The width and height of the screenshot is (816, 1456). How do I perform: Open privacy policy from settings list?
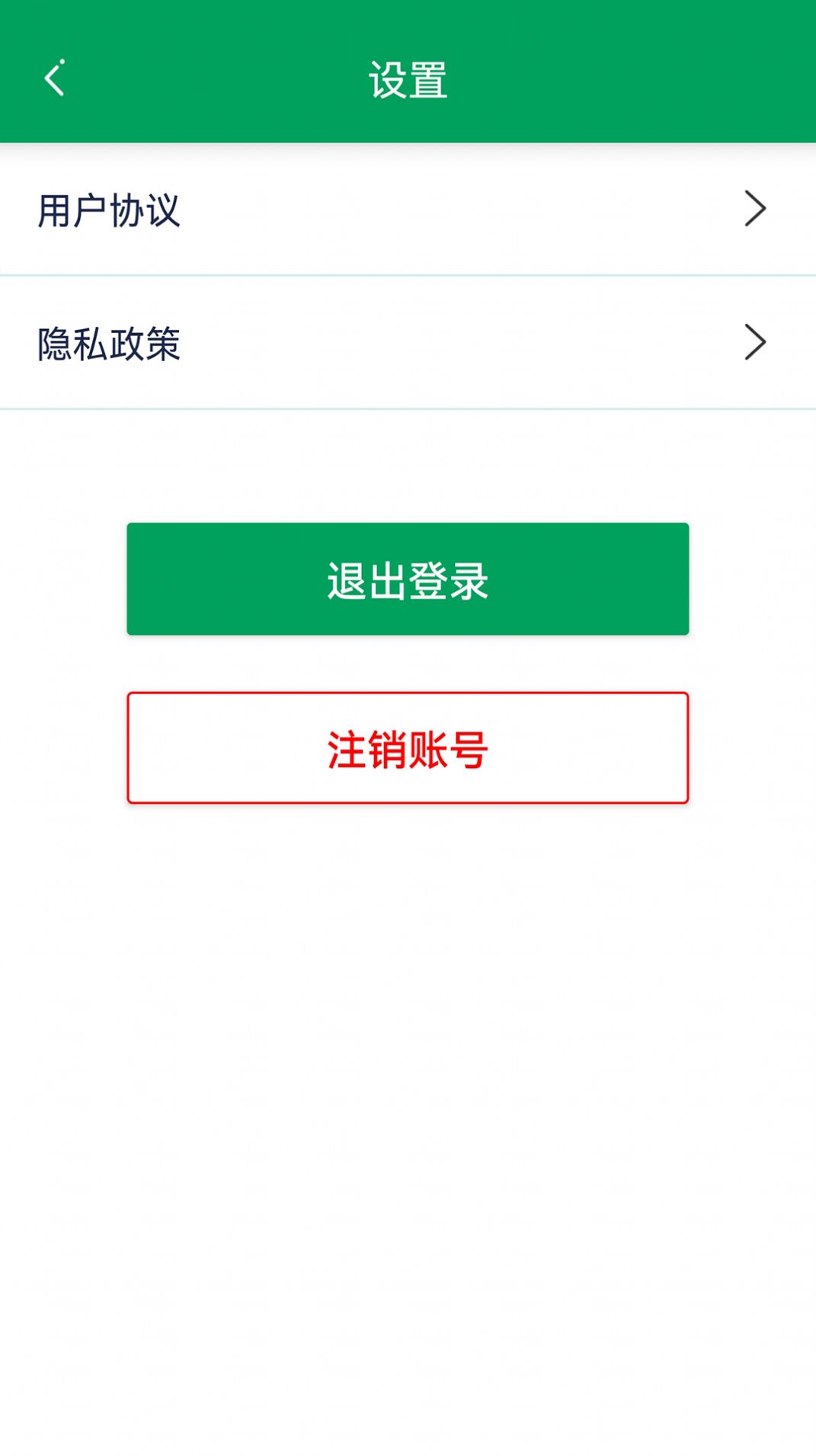(109, 344)
